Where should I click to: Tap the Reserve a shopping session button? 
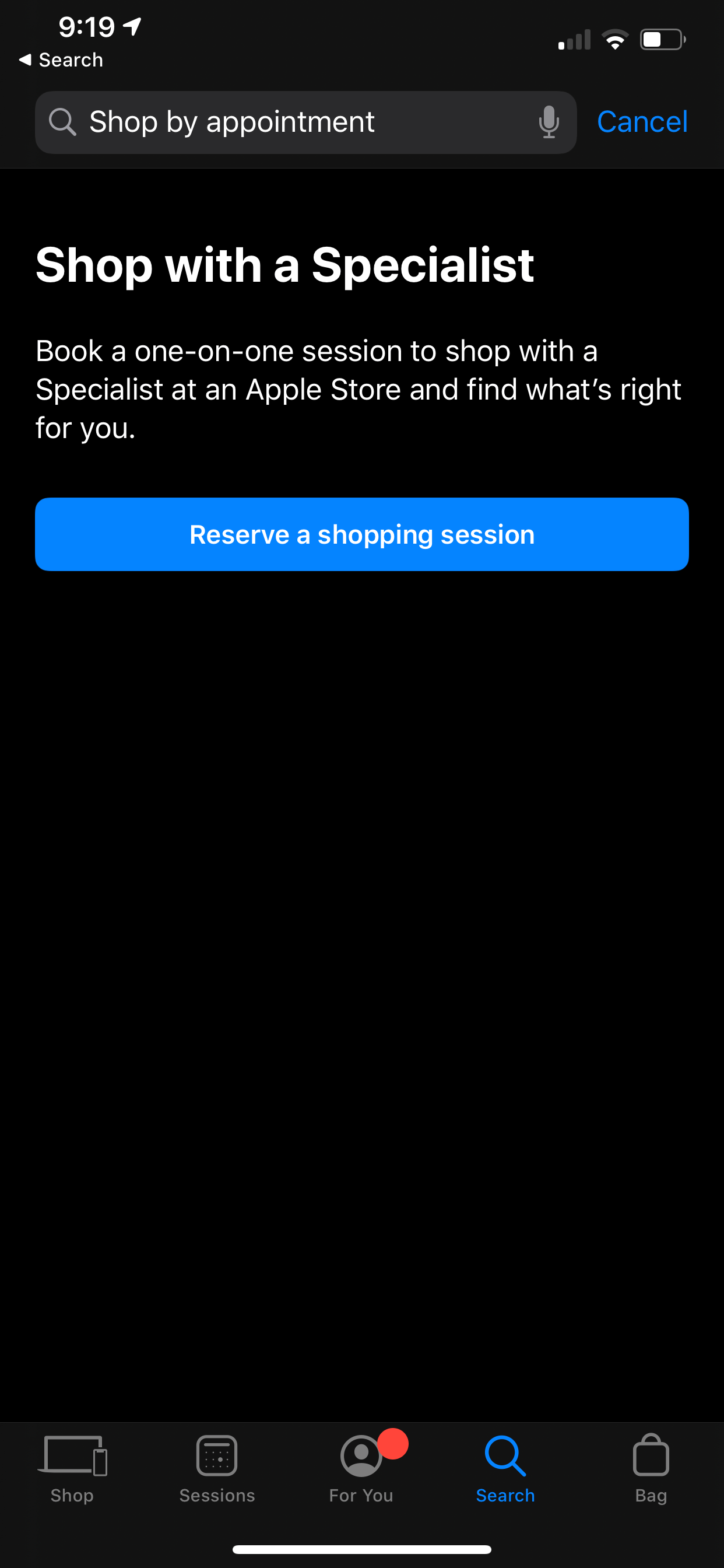361,534
